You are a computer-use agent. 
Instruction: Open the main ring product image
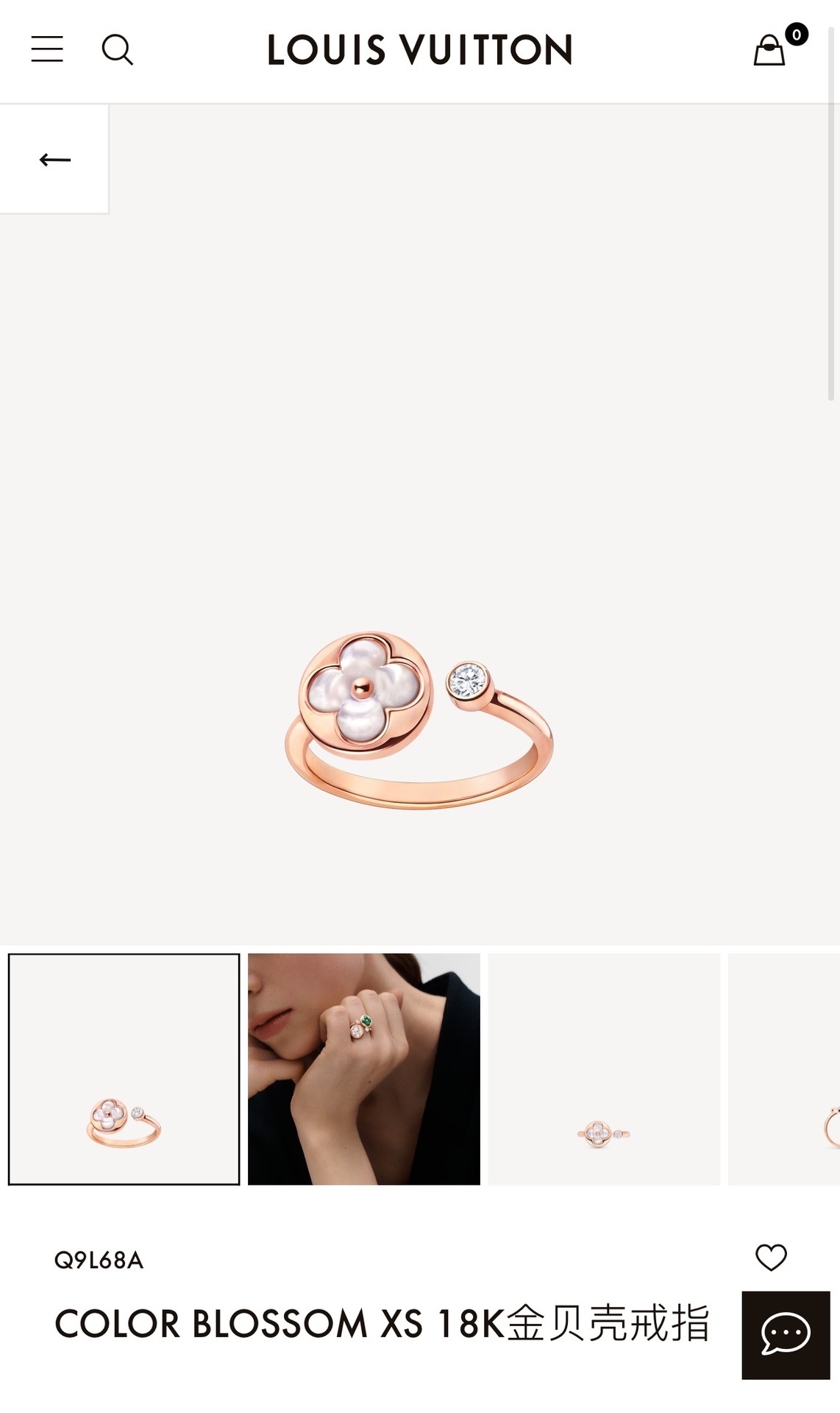419,721
